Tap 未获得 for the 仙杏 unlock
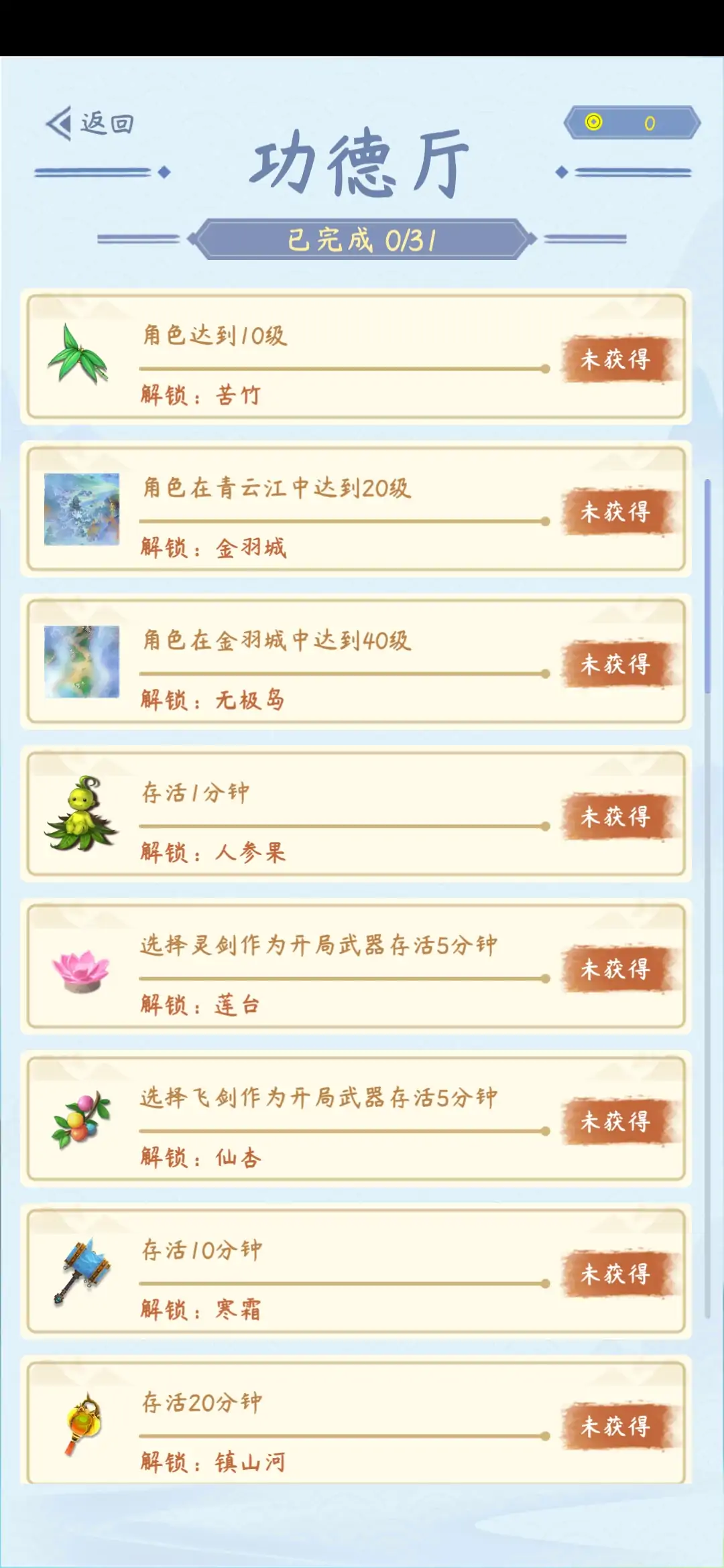Screen dimensions: 724x1568 tap(615, 1121)
